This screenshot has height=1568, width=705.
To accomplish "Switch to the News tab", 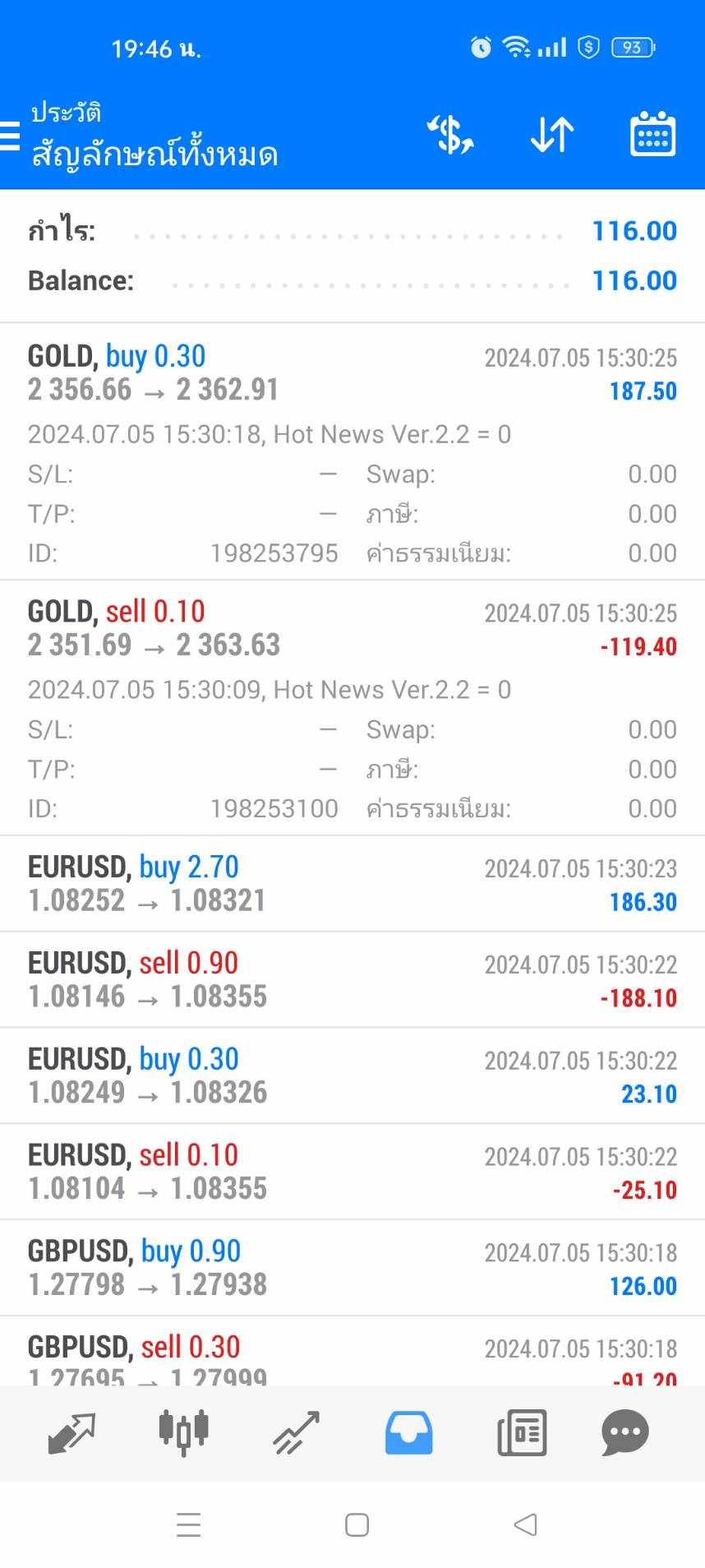I will [x=522, y=1433].
